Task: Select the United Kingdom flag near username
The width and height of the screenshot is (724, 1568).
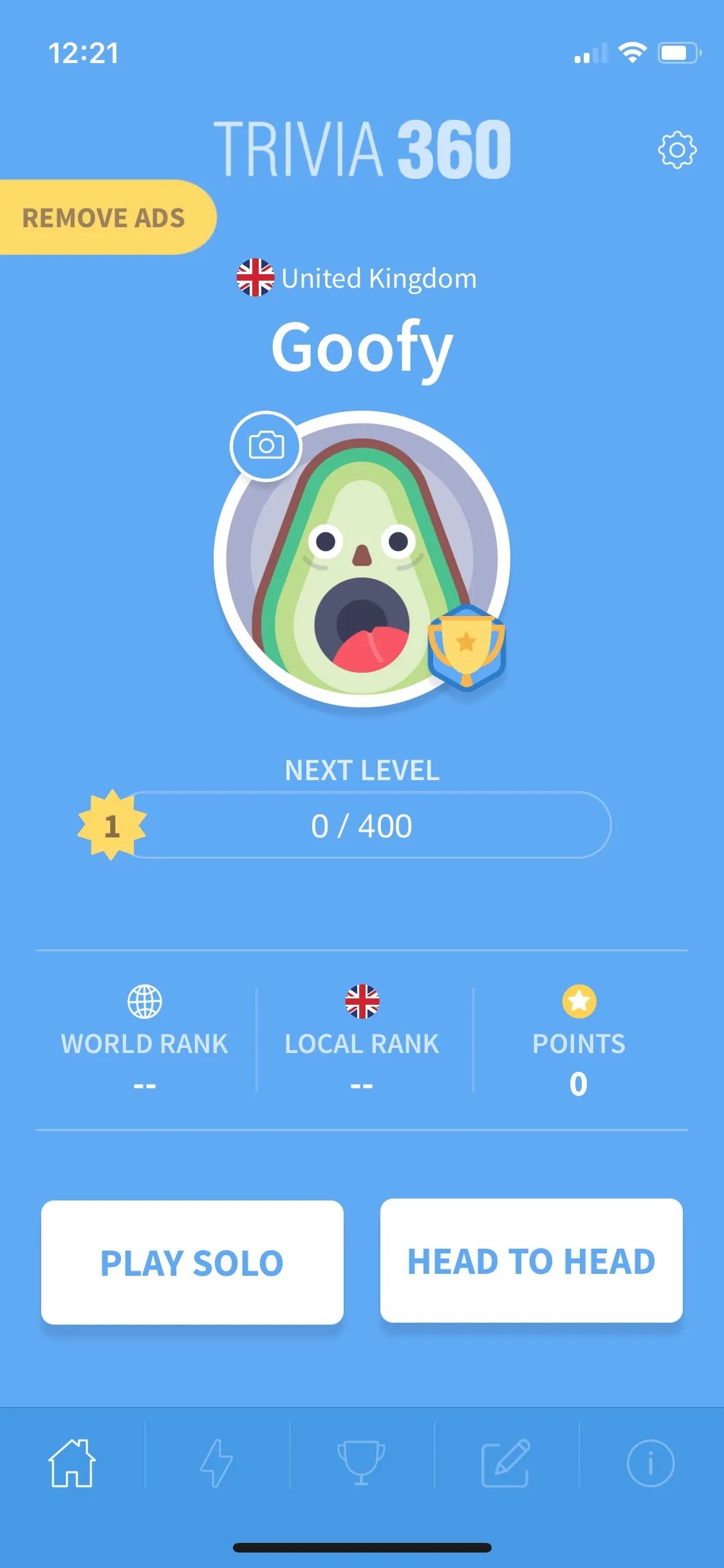Action: coord(255,277)
